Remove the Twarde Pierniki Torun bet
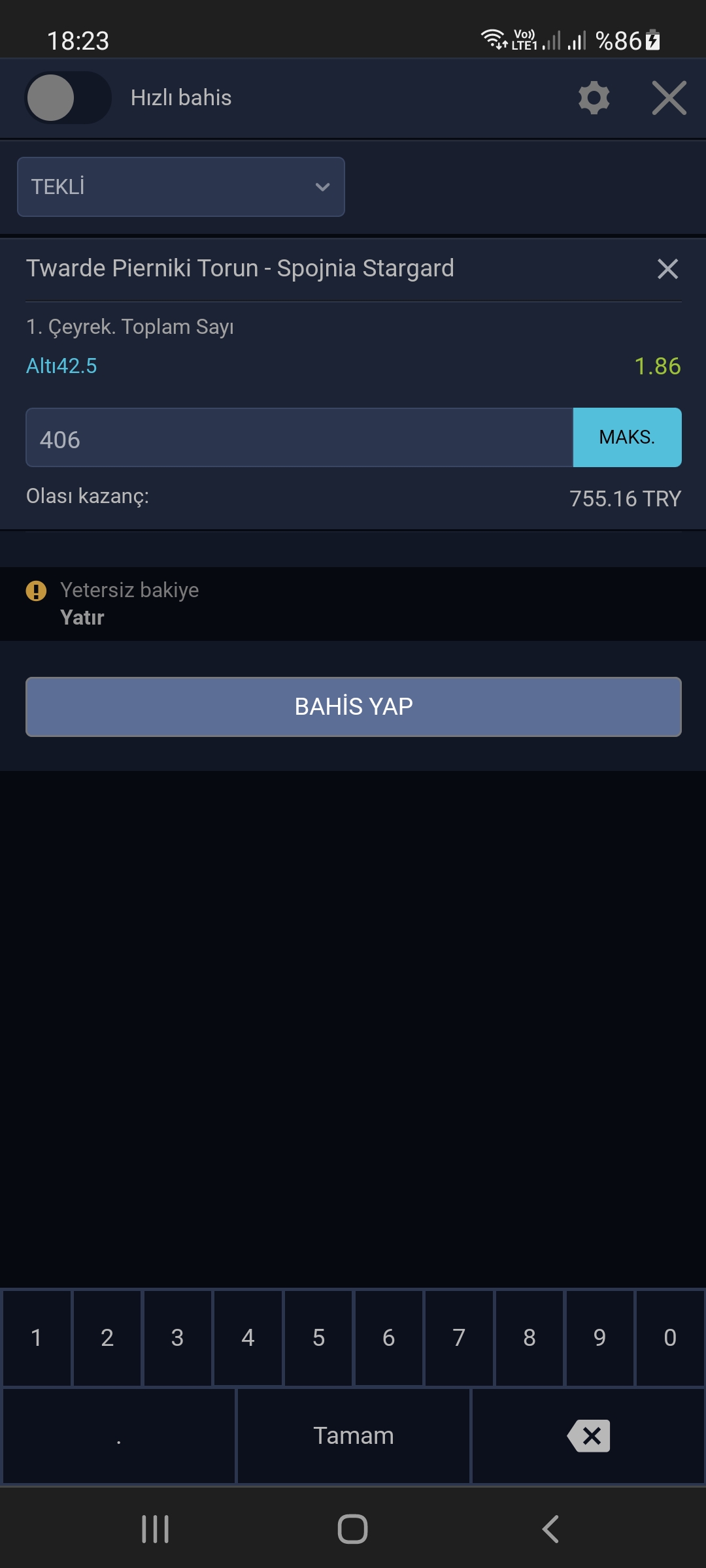This screenshot has width=706, height=1568. pos(667,269)
